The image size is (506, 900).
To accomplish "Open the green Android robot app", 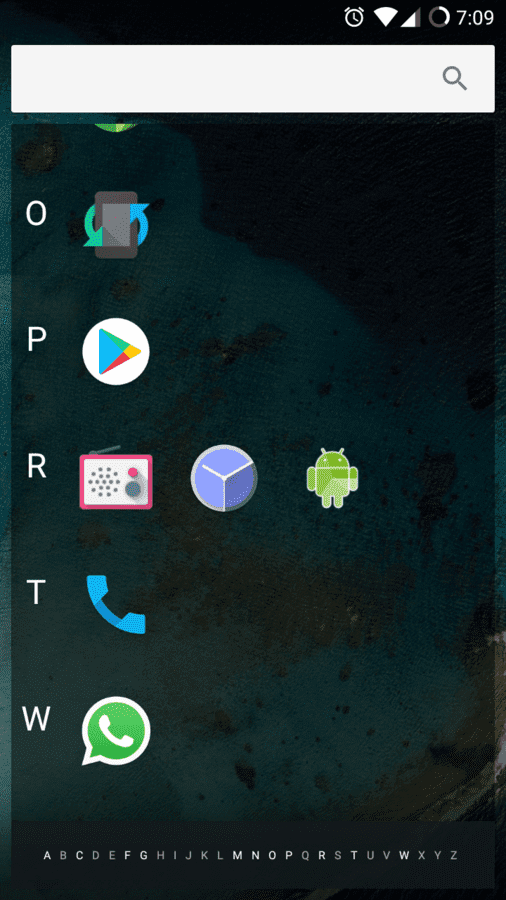I will click(x=333, y=478).
